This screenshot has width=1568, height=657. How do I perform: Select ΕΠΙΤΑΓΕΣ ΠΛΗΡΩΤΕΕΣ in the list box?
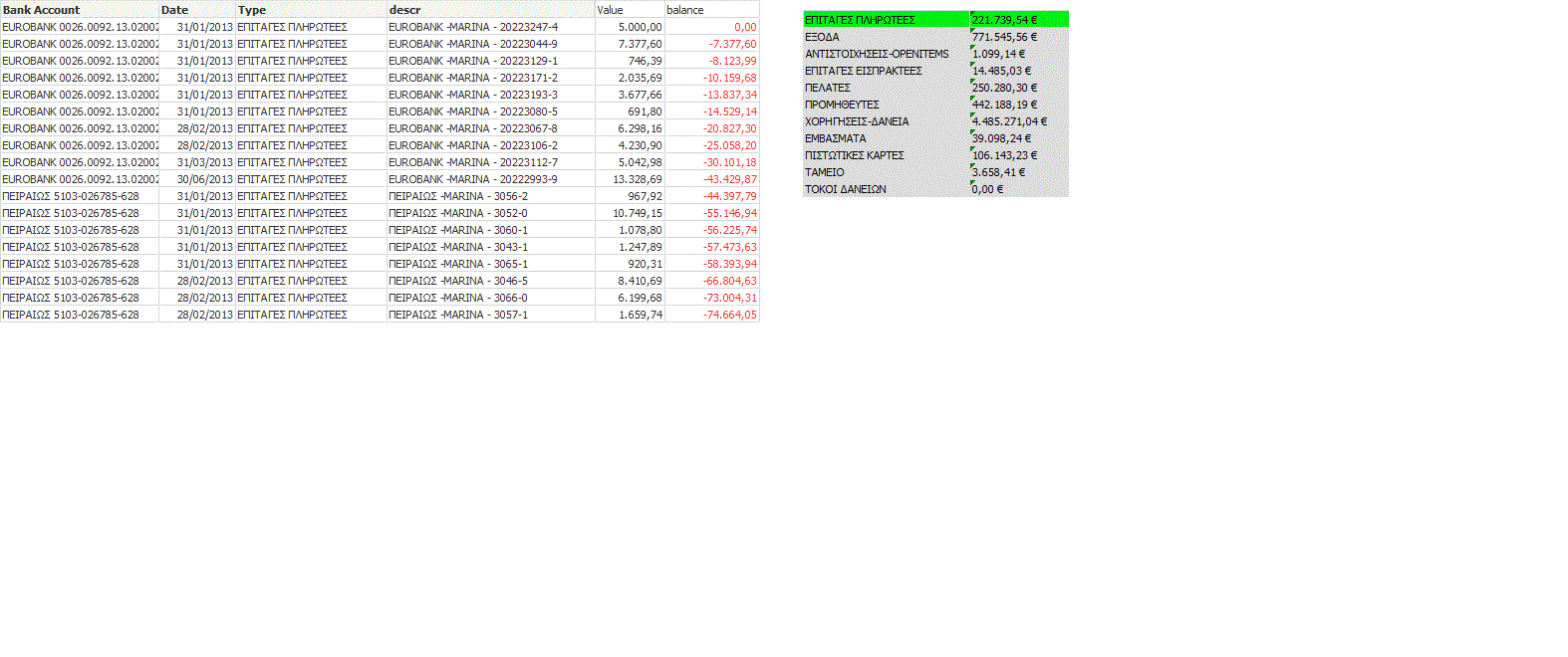coord(860,20)
